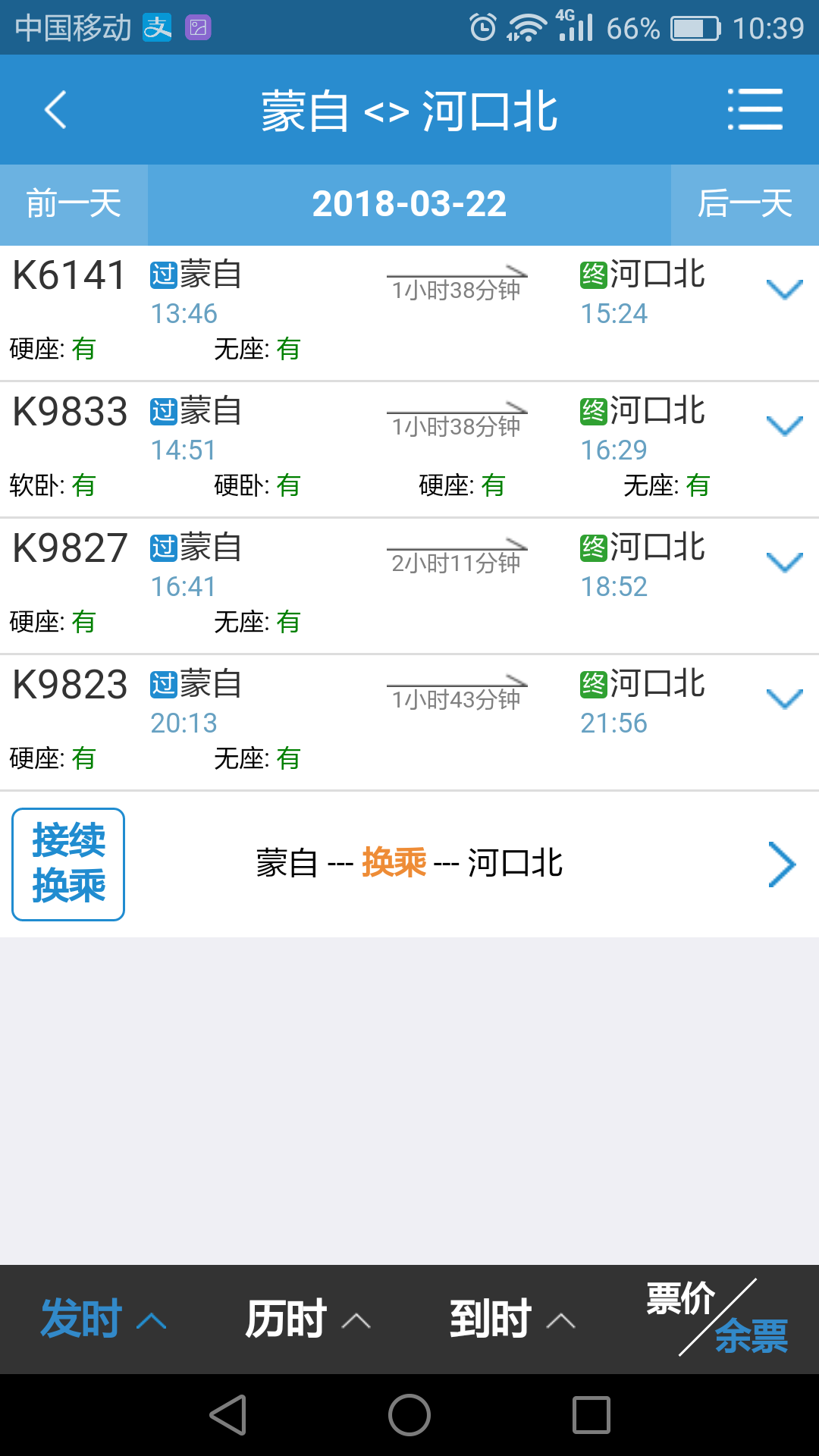Viewport: 819px width, 1456px height.
Task: Go back using the top-left arrow
Action: (x=55, y=110)
